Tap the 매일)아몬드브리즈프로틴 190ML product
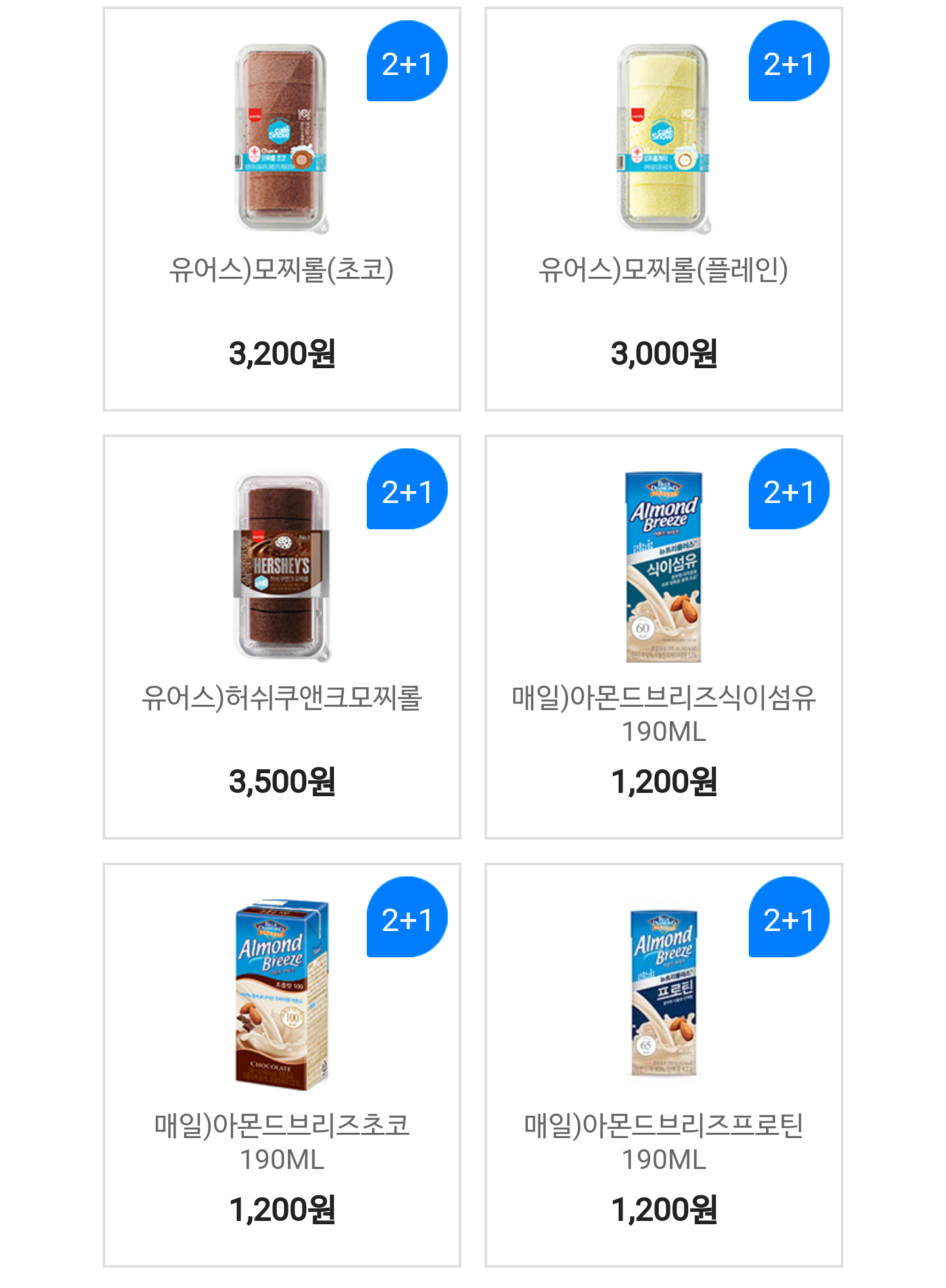 pyautogui.click(x=663, y=1064)
